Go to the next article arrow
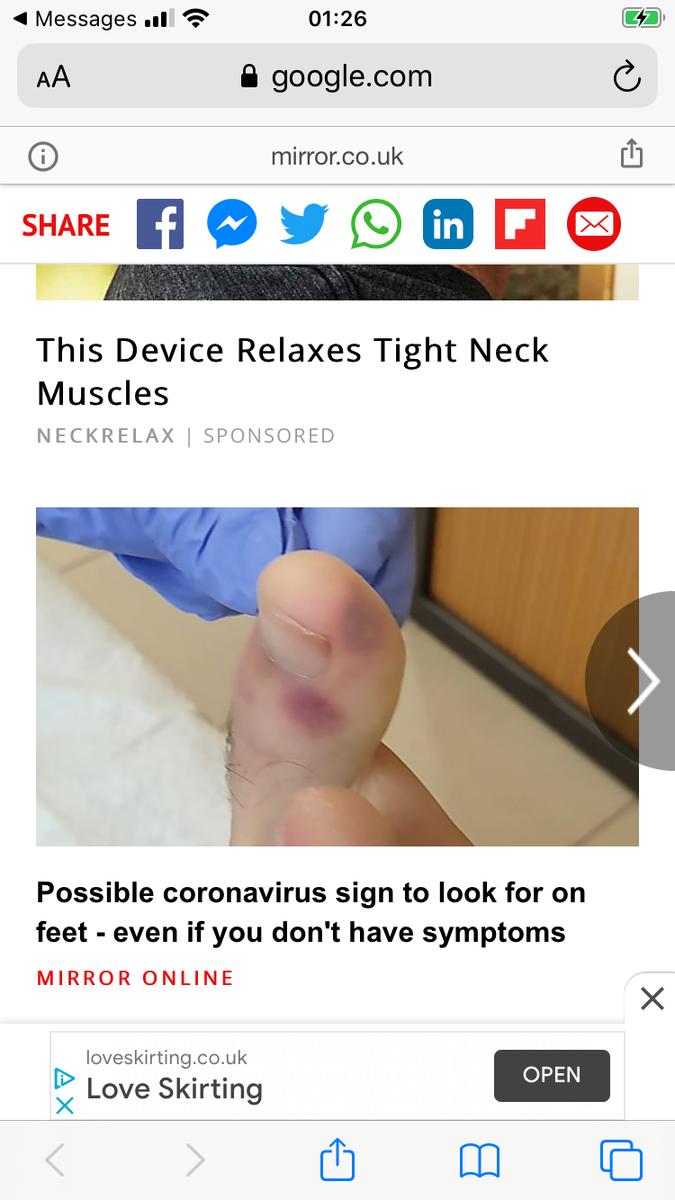 pos(641,681)
